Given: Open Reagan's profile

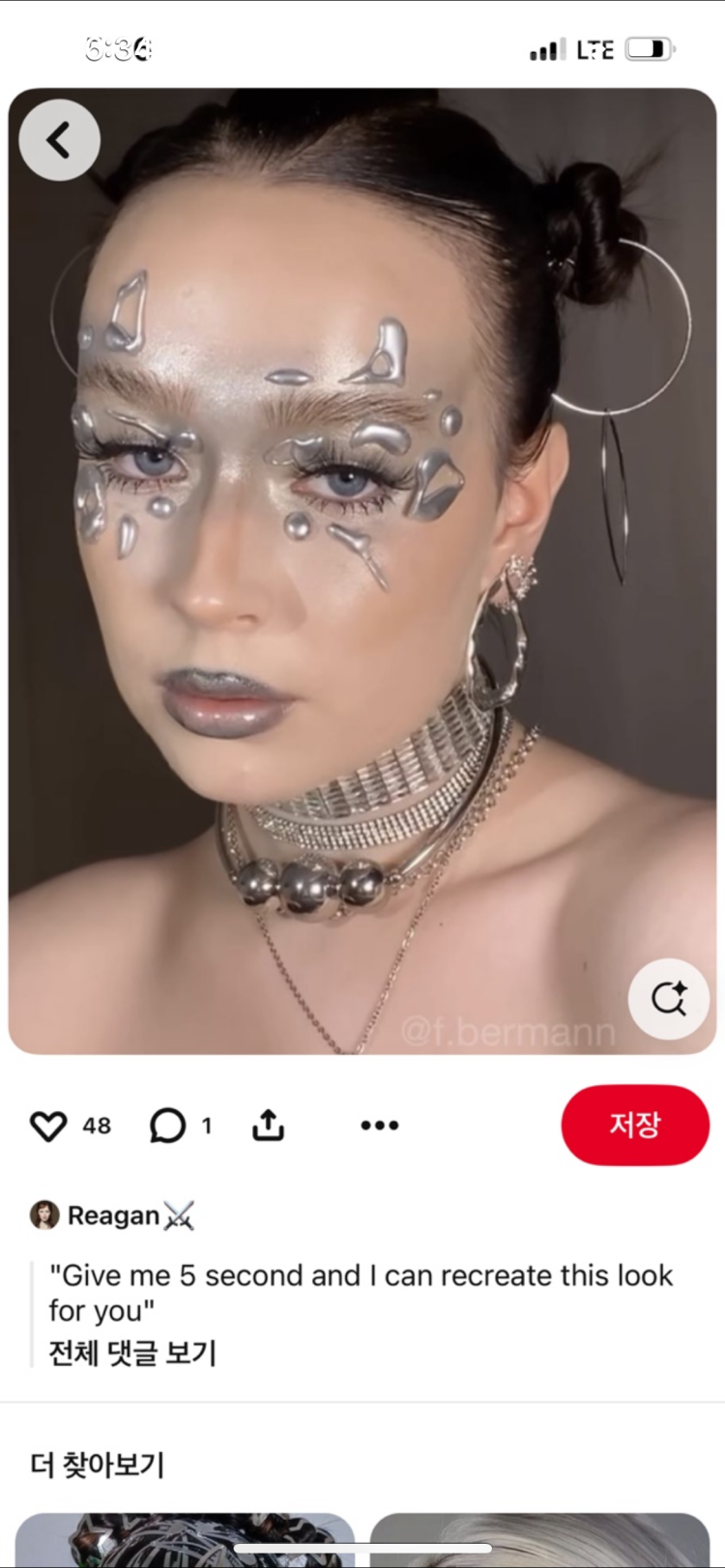Looking at the screenshot, I should (x=112, y=1215).
